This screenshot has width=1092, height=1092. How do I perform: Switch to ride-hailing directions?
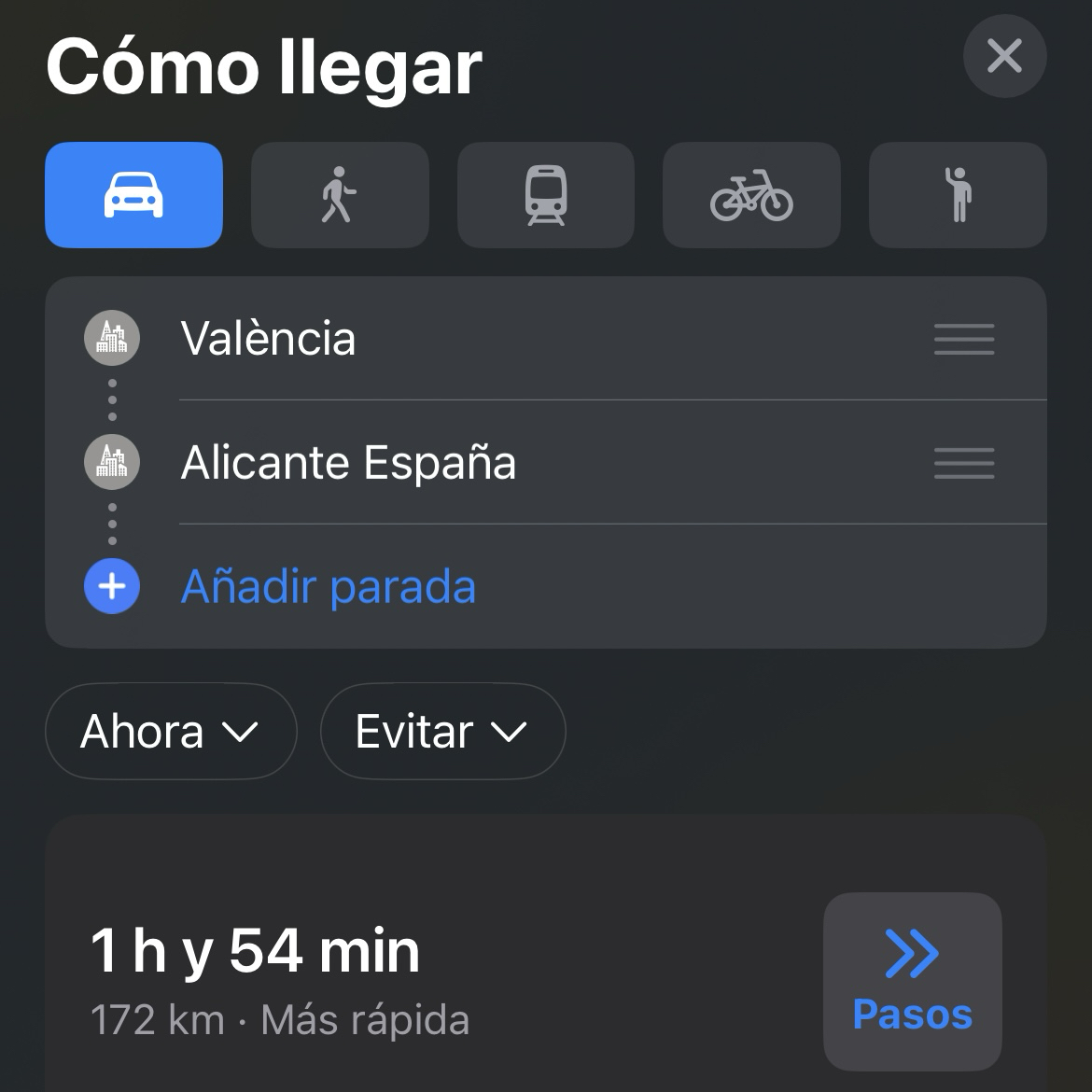tap(958, 195)
